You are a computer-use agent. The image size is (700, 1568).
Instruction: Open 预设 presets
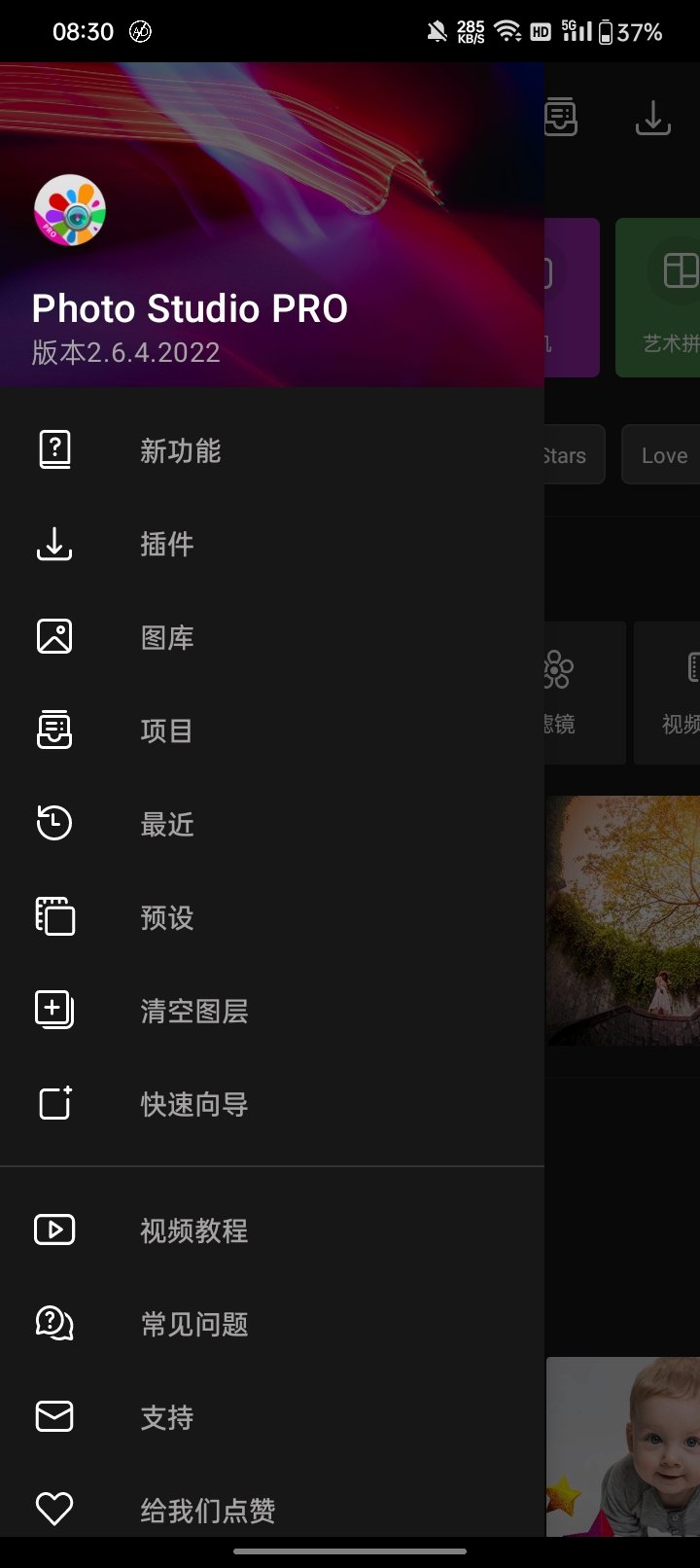click(x=167, y=917)
